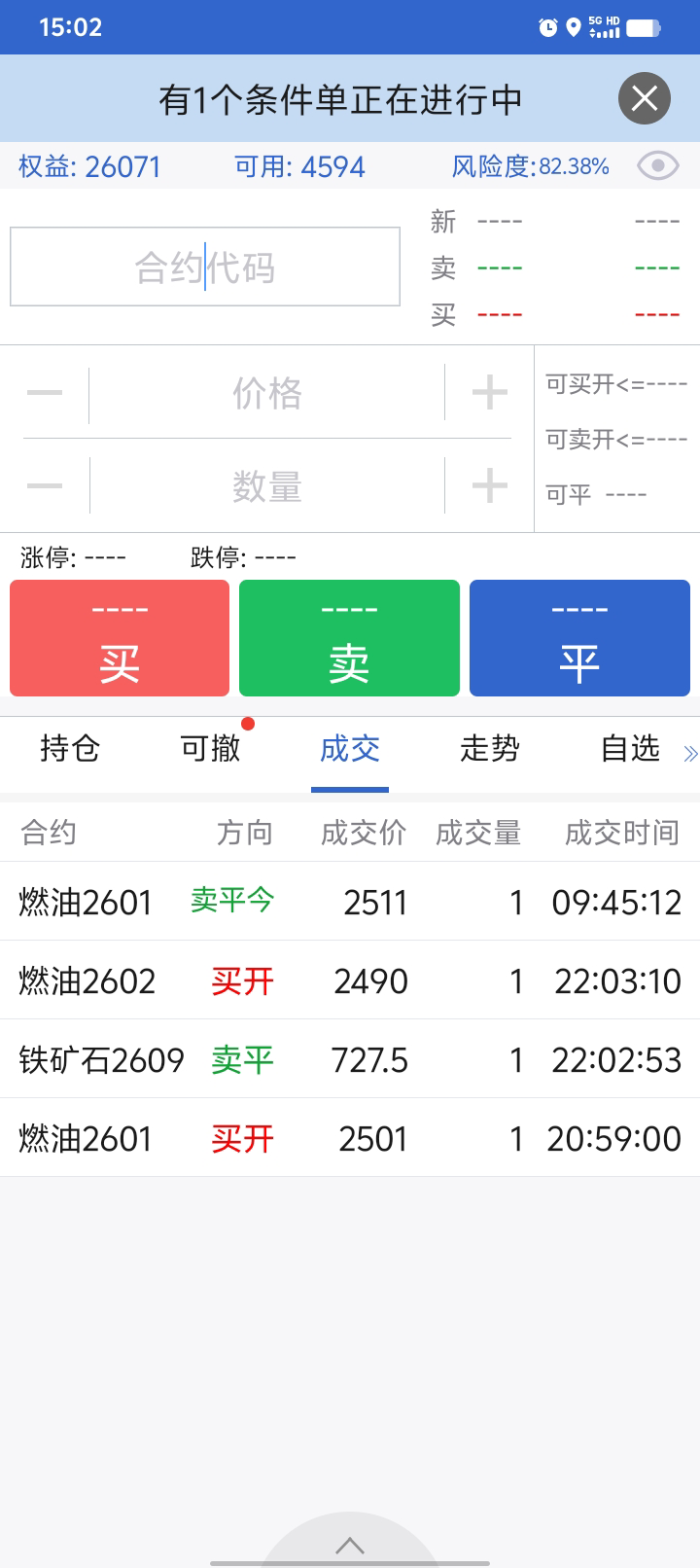Open the 铁矿石2609 trade record
The width and height of the screenshot is (700, 1568).
(350, 1059)
